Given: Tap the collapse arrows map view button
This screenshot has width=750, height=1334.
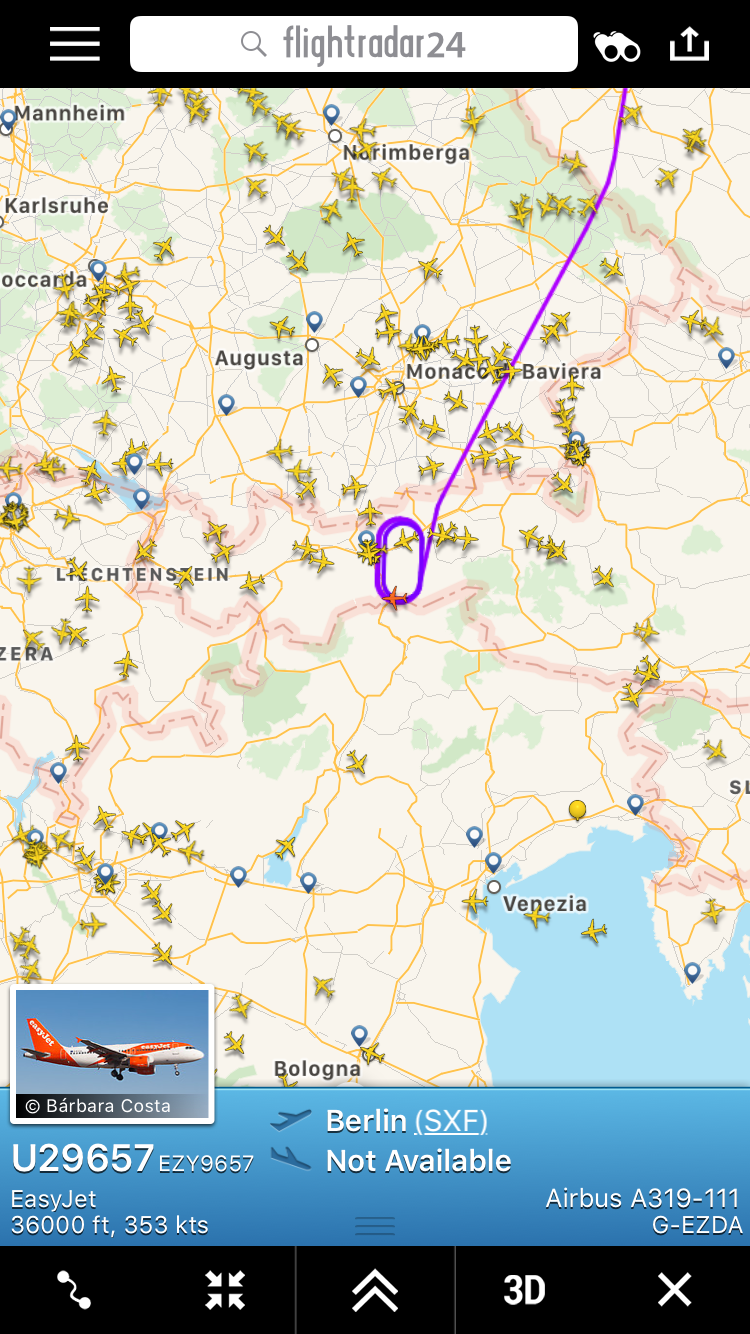Looking at the screenshot, I should point(225,1290).
